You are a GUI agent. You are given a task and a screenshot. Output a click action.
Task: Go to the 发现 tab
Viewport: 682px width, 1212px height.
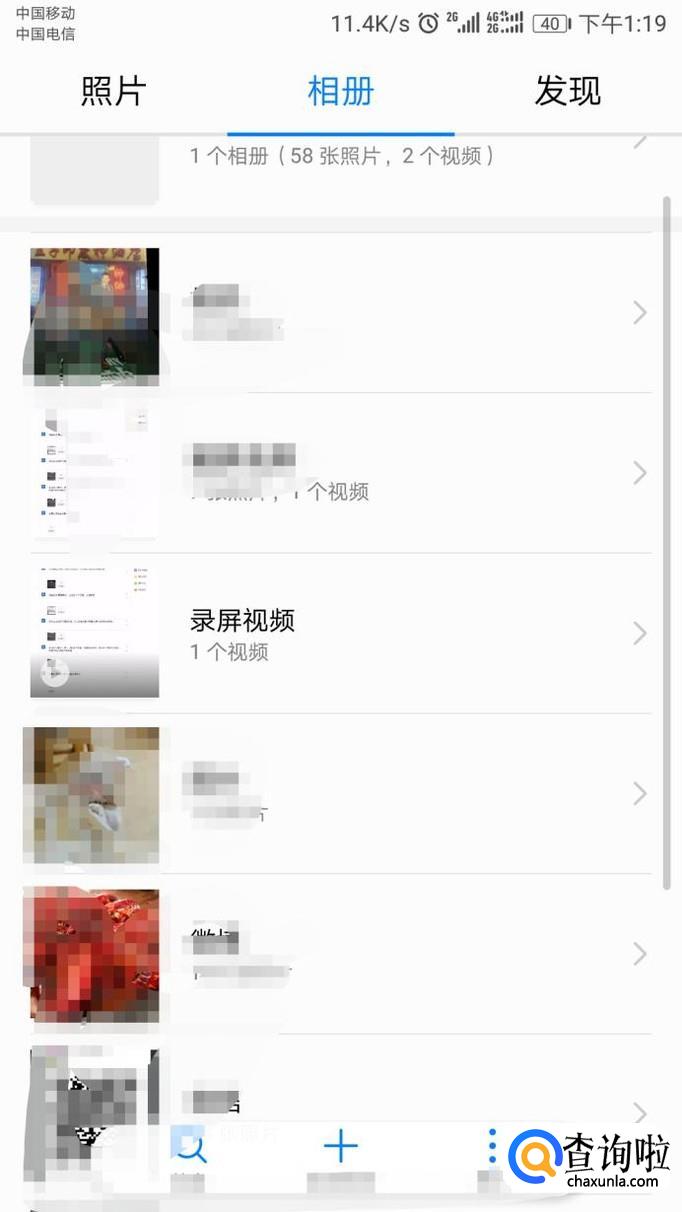pos(567,91)
